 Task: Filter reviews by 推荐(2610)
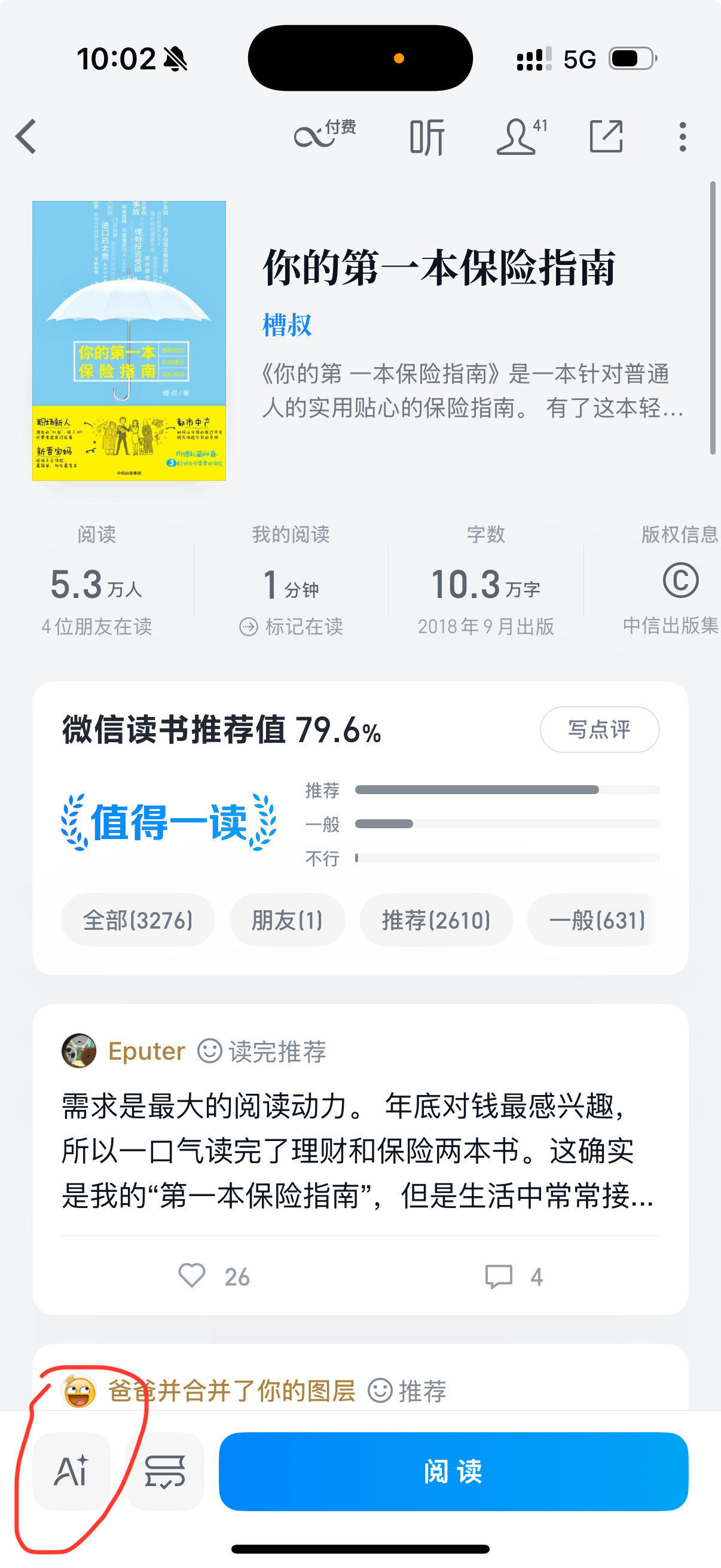pyautogui.click(x=436, y=920)
